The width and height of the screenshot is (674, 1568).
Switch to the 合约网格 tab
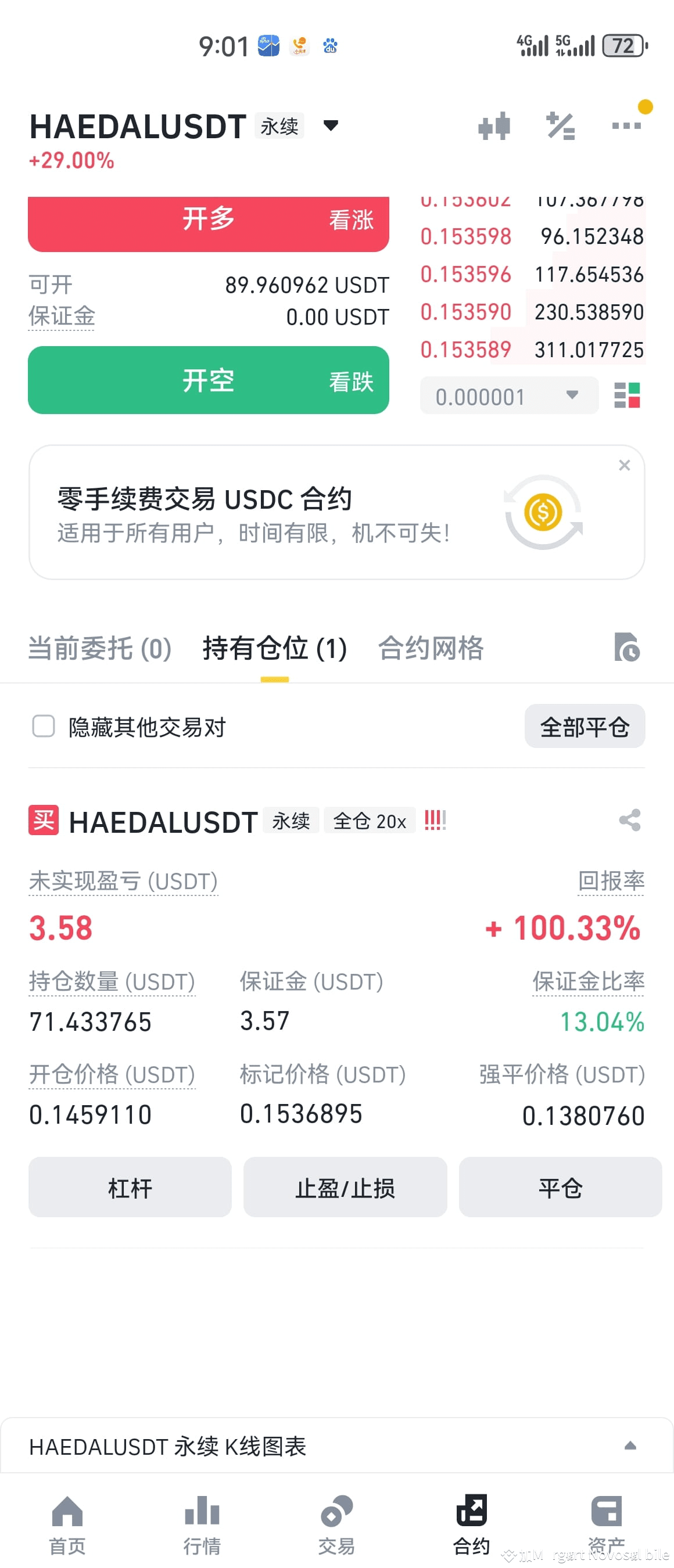(x=432, y=649)
